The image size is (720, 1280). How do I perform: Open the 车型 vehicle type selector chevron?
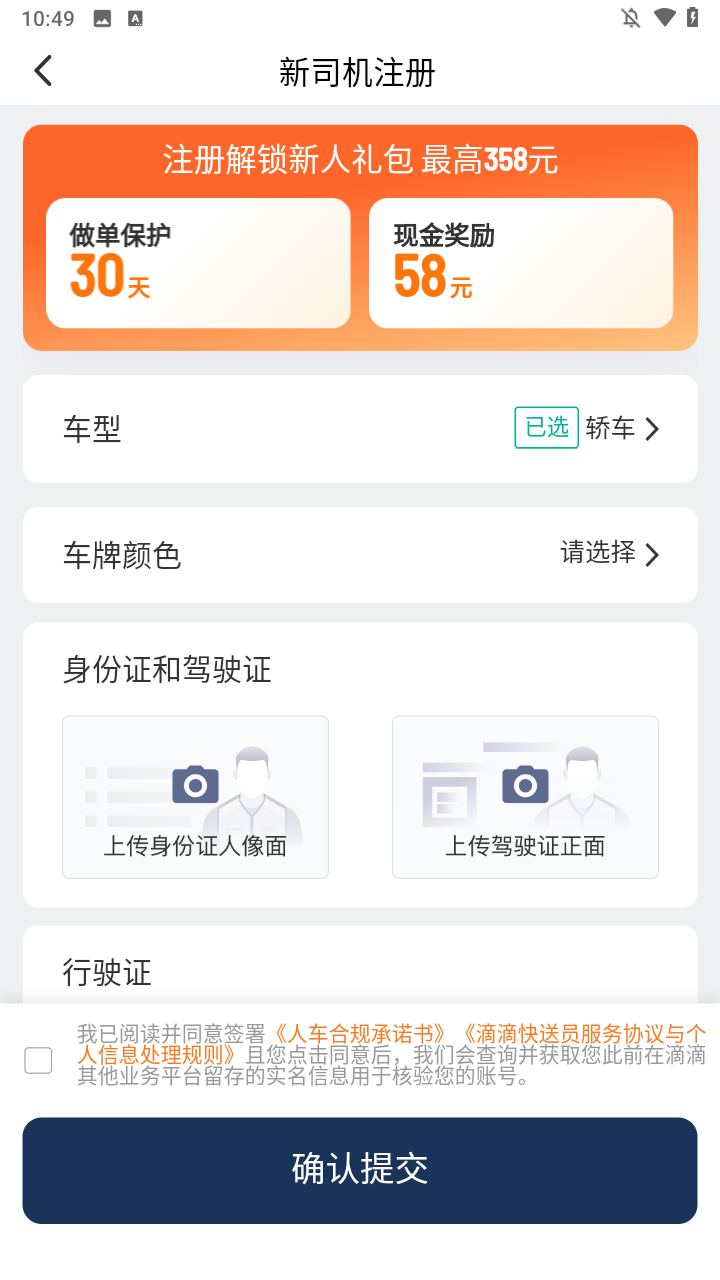click(x=653, y=429)
